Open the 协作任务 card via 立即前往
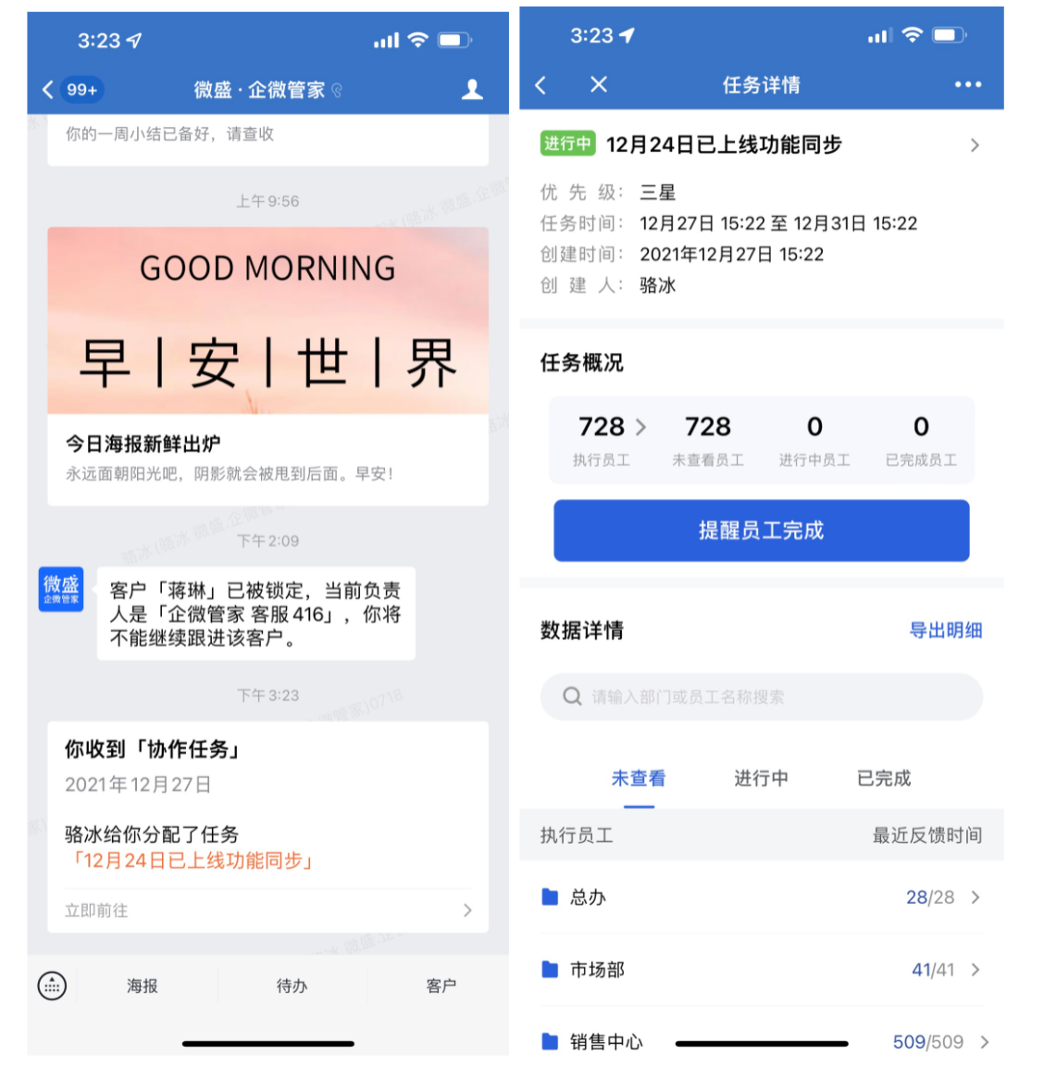The image size is (1044, 1080). [267, 910]
